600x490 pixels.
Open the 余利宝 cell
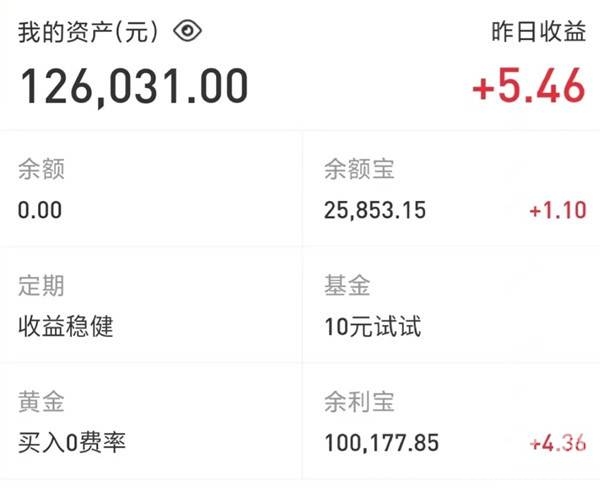click(451, 421)
